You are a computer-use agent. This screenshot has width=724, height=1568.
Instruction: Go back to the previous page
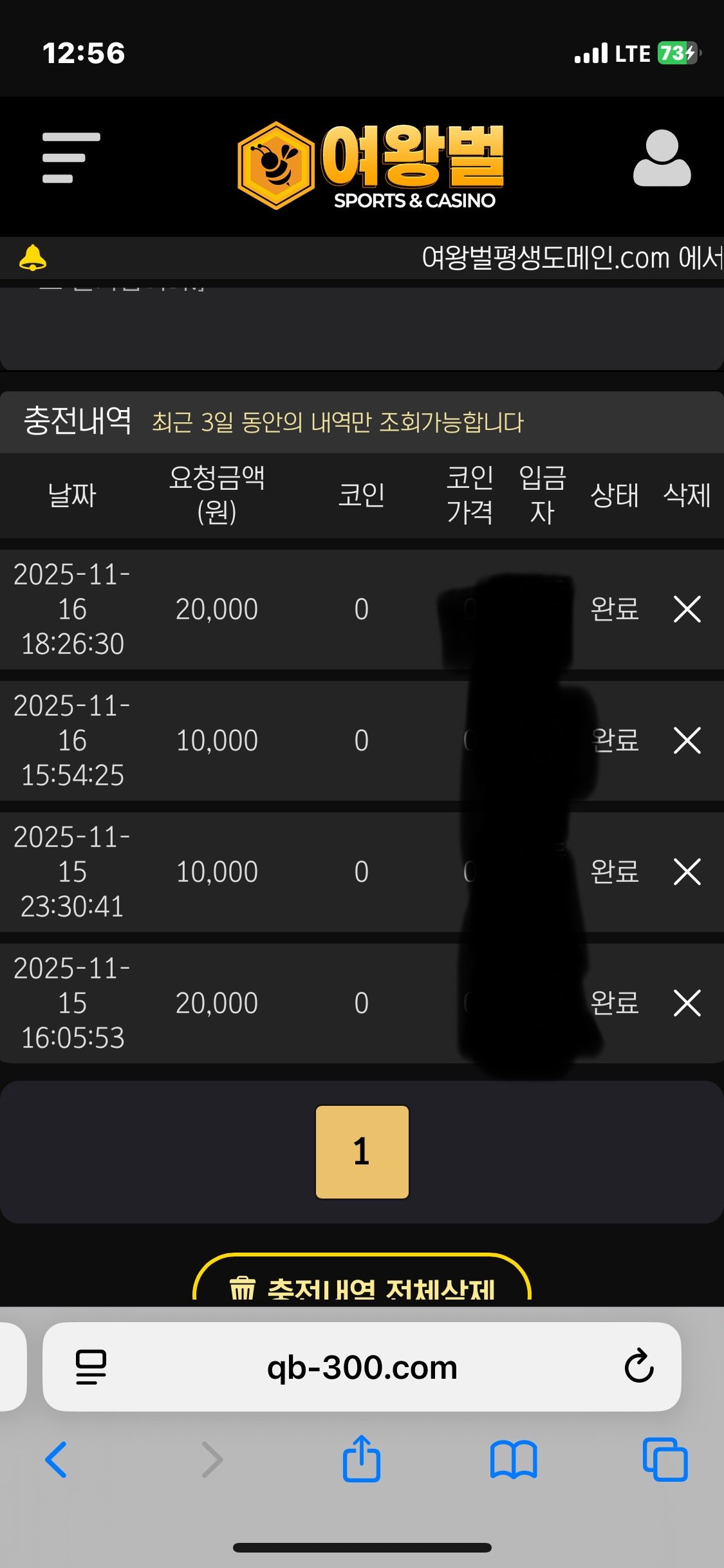(57, 1459)
